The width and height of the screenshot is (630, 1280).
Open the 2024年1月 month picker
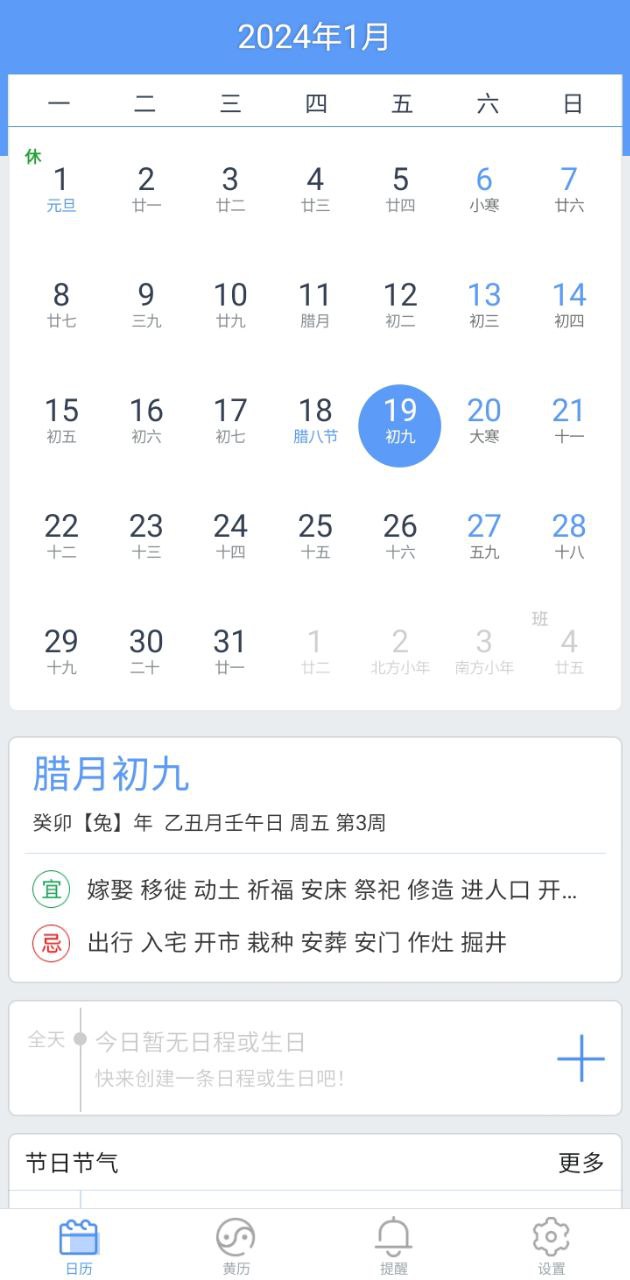(314, 37)
